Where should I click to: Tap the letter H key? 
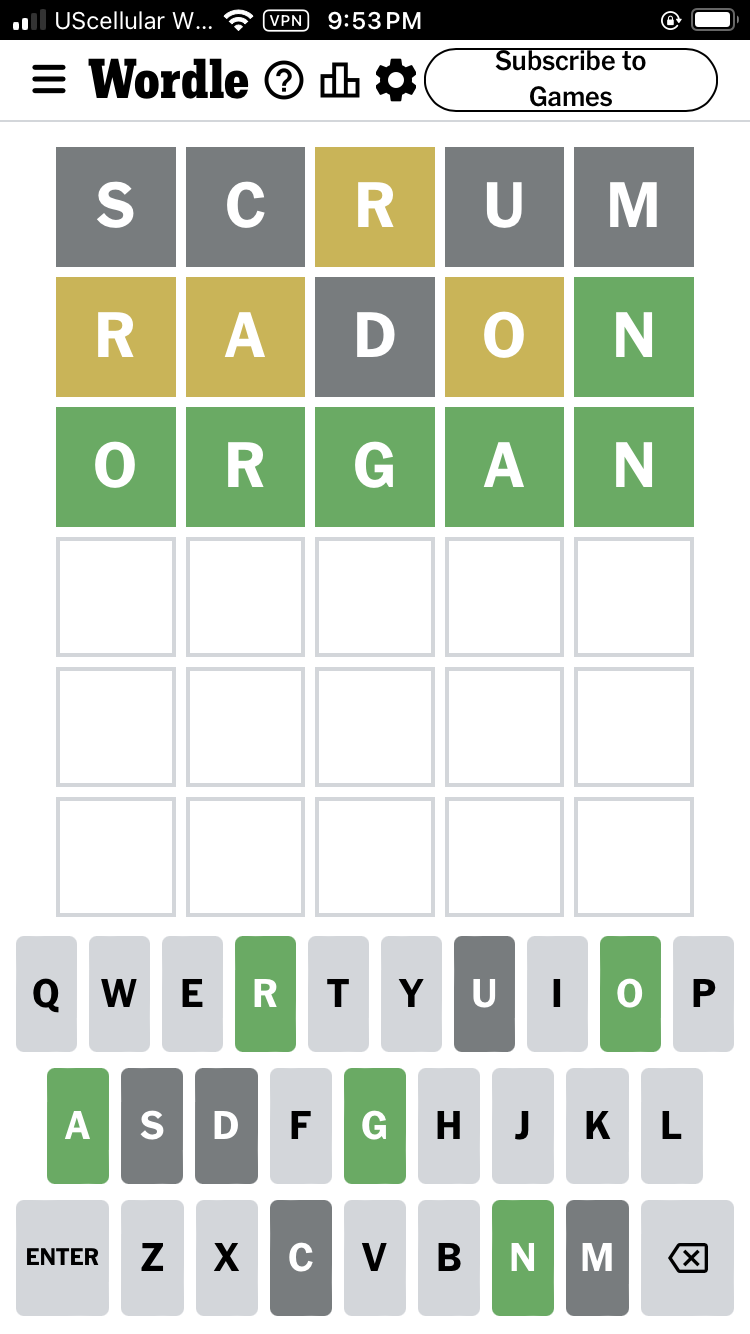pos(449,1126)
